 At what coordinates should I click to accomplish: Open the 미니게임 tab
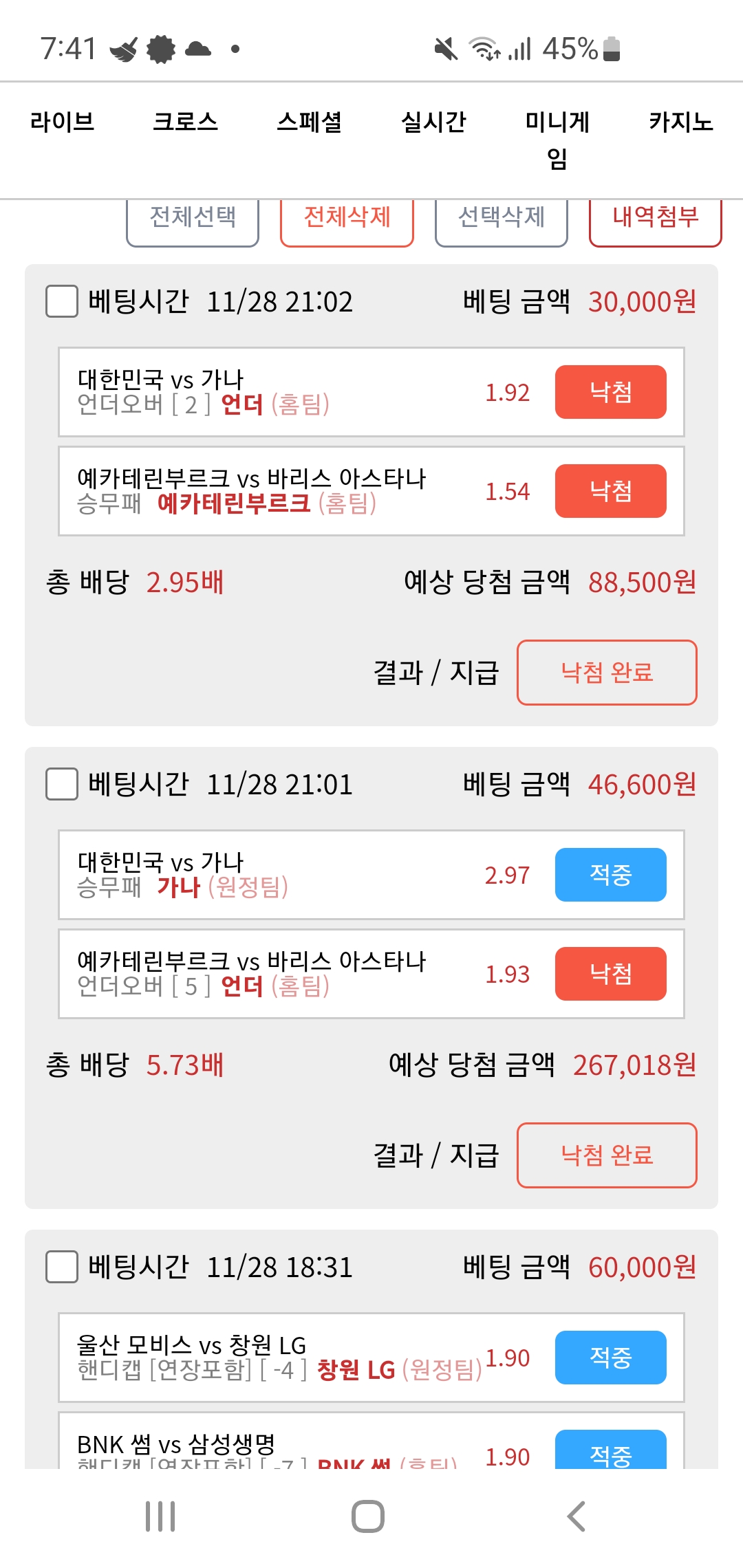click(557, 140)
